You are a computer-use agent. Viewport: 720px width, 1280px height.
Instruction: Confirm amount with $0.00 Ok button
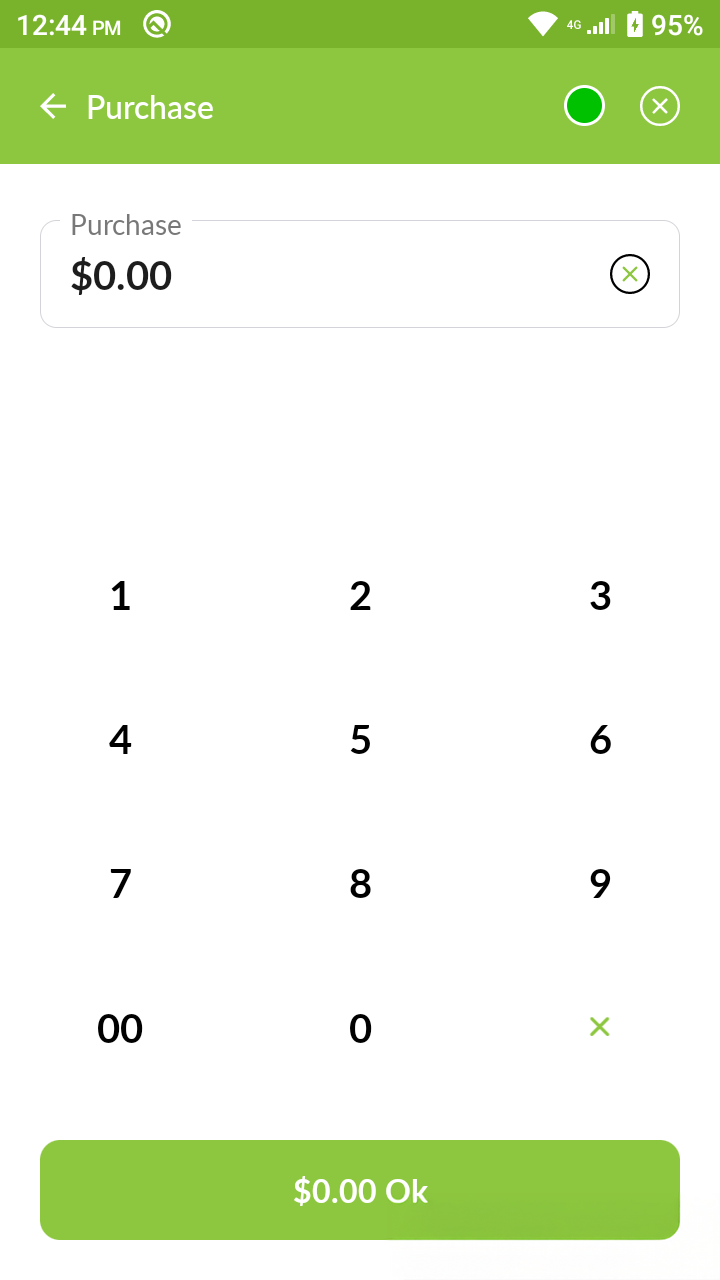pyautogui.click(x=360, y=1190)
